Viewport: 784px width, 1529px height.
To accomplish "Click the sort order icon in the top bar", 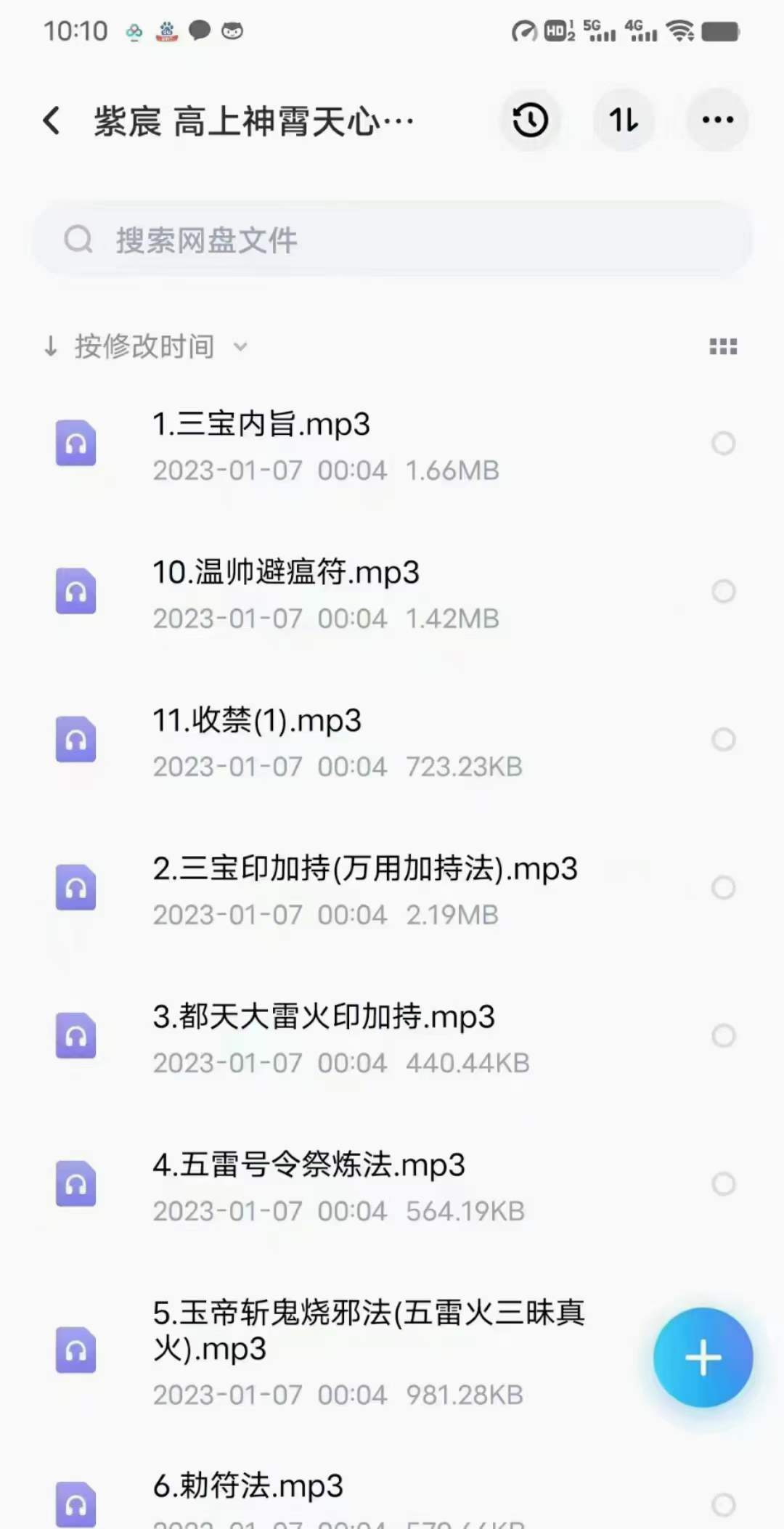I will pos(624,121).
